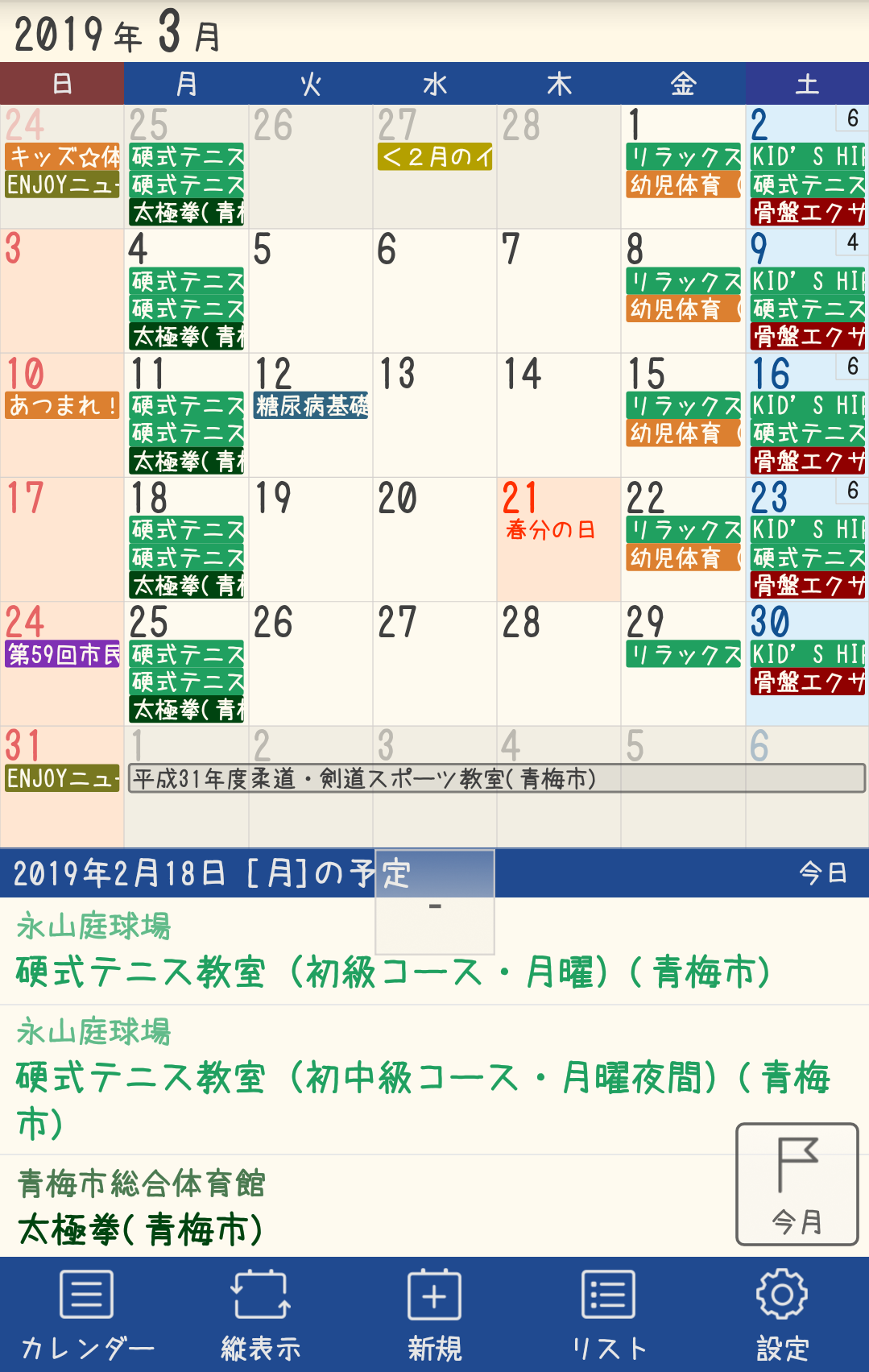Select Saturday March 30 cell

(807, 664)
